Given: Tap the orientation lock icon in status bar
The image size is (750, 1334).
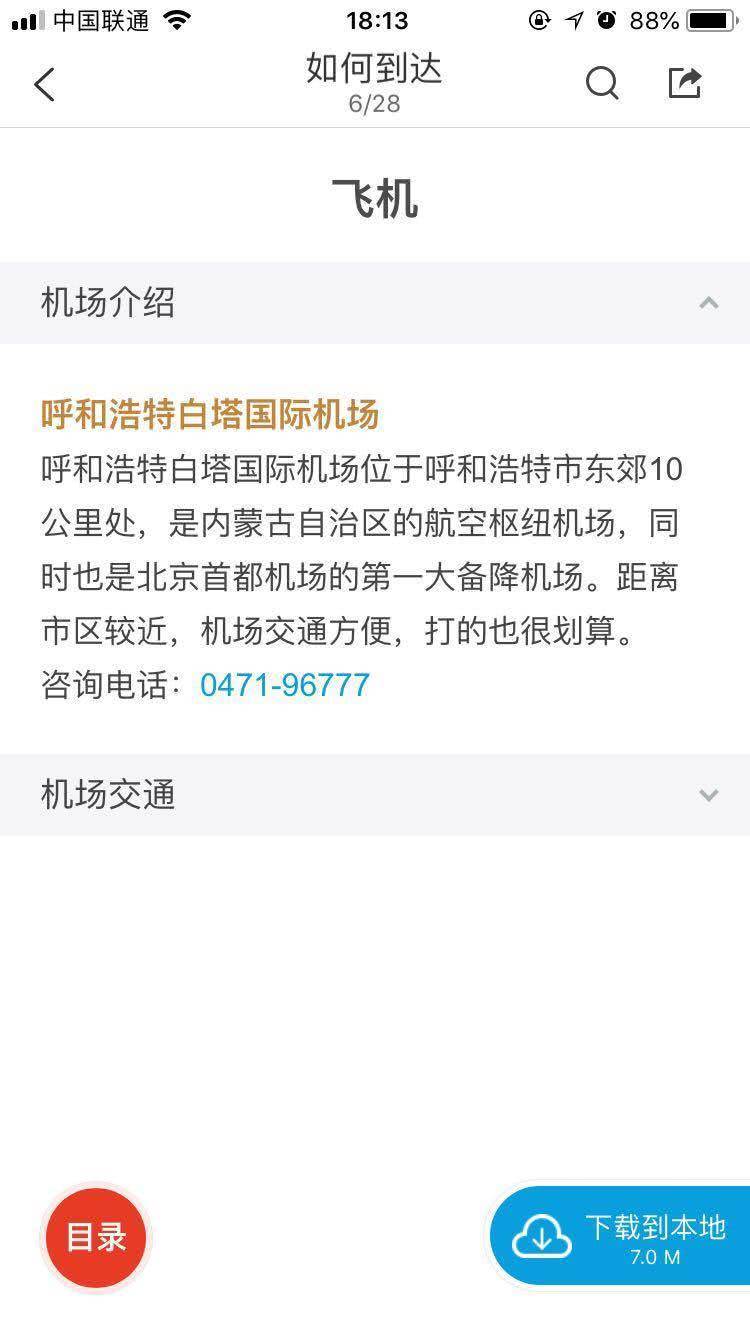Looking at the screenshot, I should [x=537, y=19].
